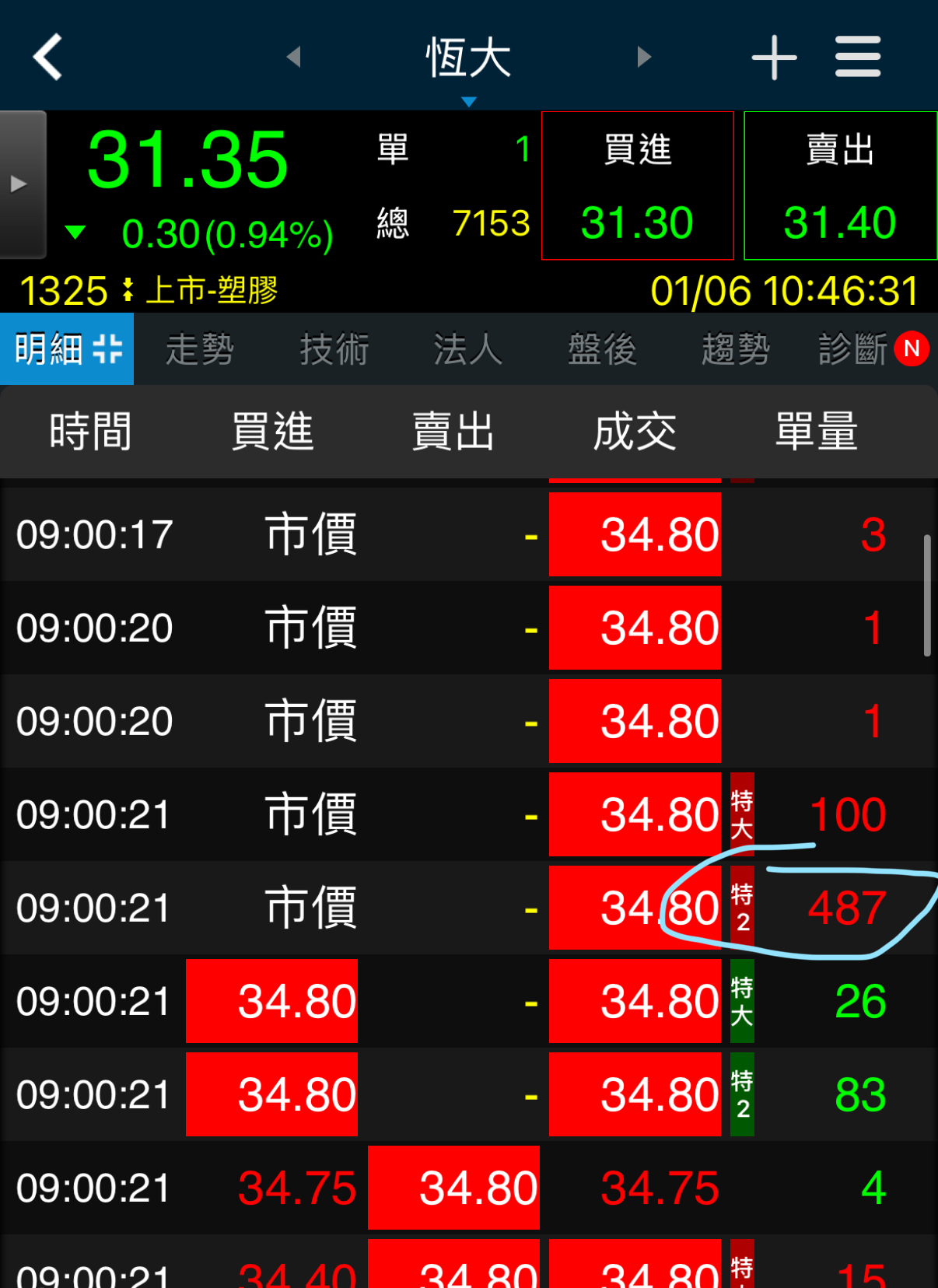Open the 盤後 tab
The image size is (938, 1288).
pos(602,349)
